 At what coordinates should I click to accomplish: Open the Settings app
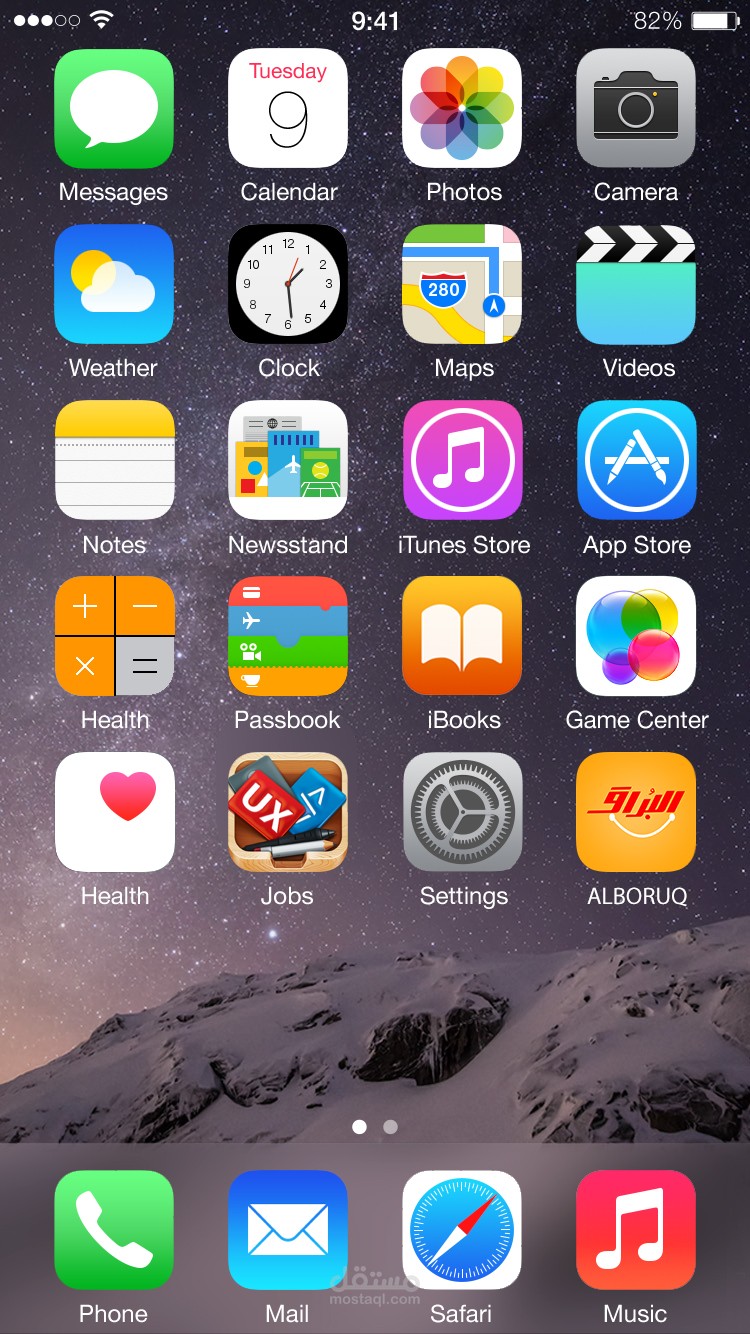click(462, 813)
